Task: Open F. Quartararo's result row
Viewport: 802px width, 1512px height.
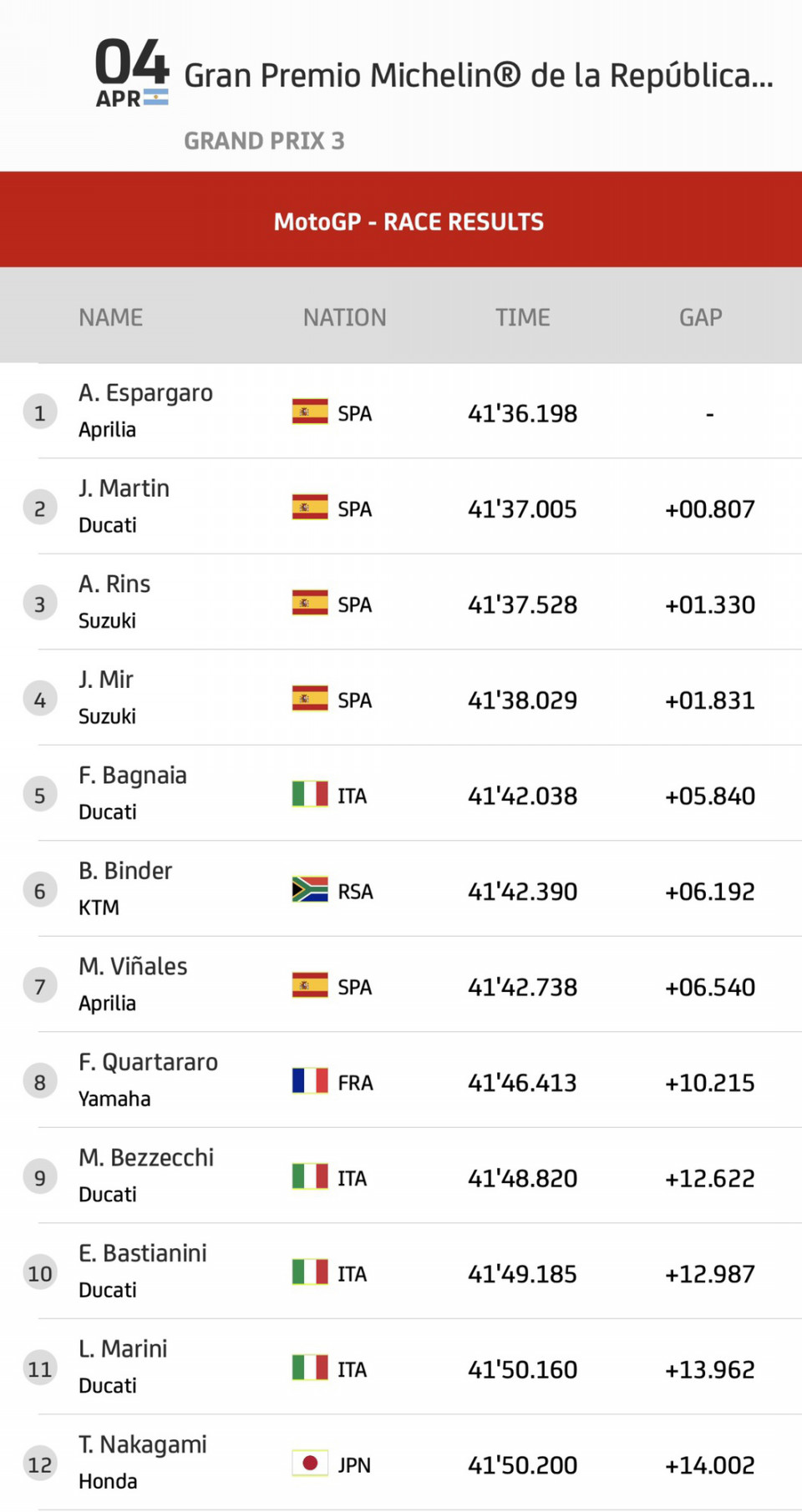Action: [x=401, y=1080]
